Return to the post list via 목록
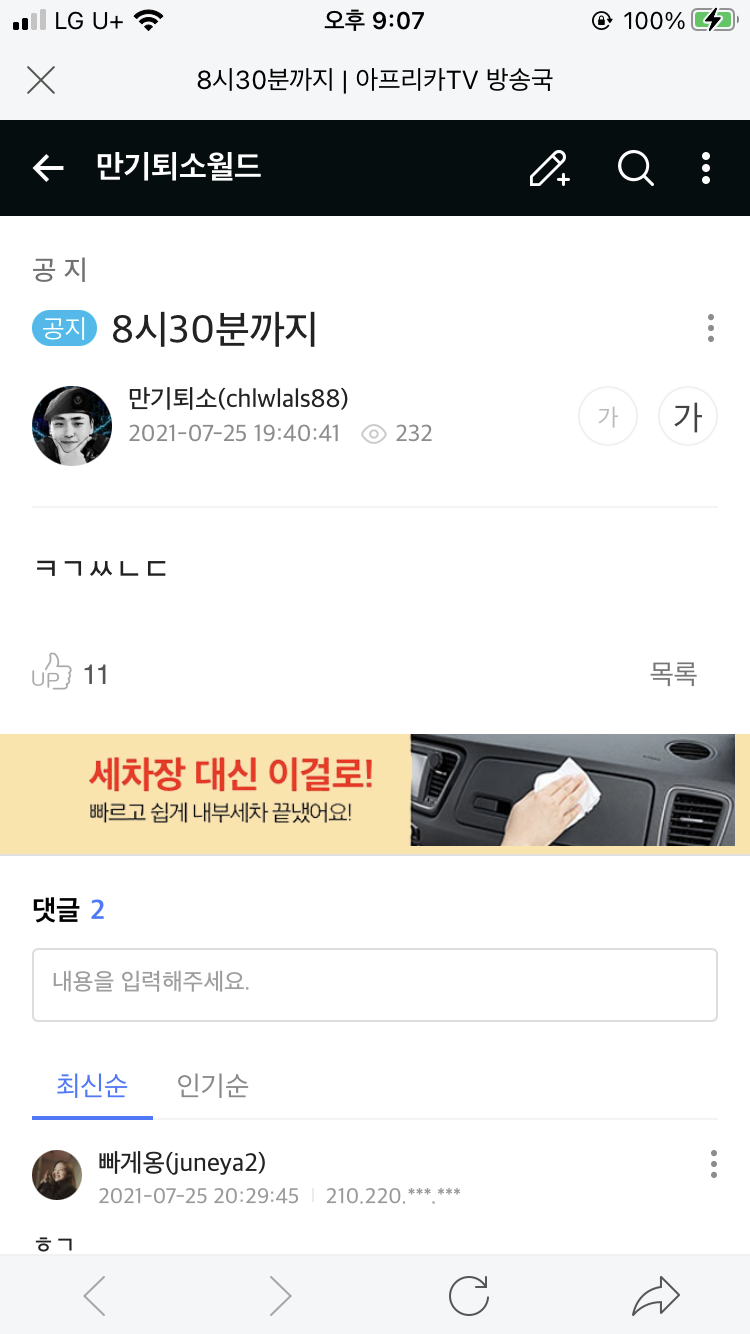 click(x=672, y=674)
